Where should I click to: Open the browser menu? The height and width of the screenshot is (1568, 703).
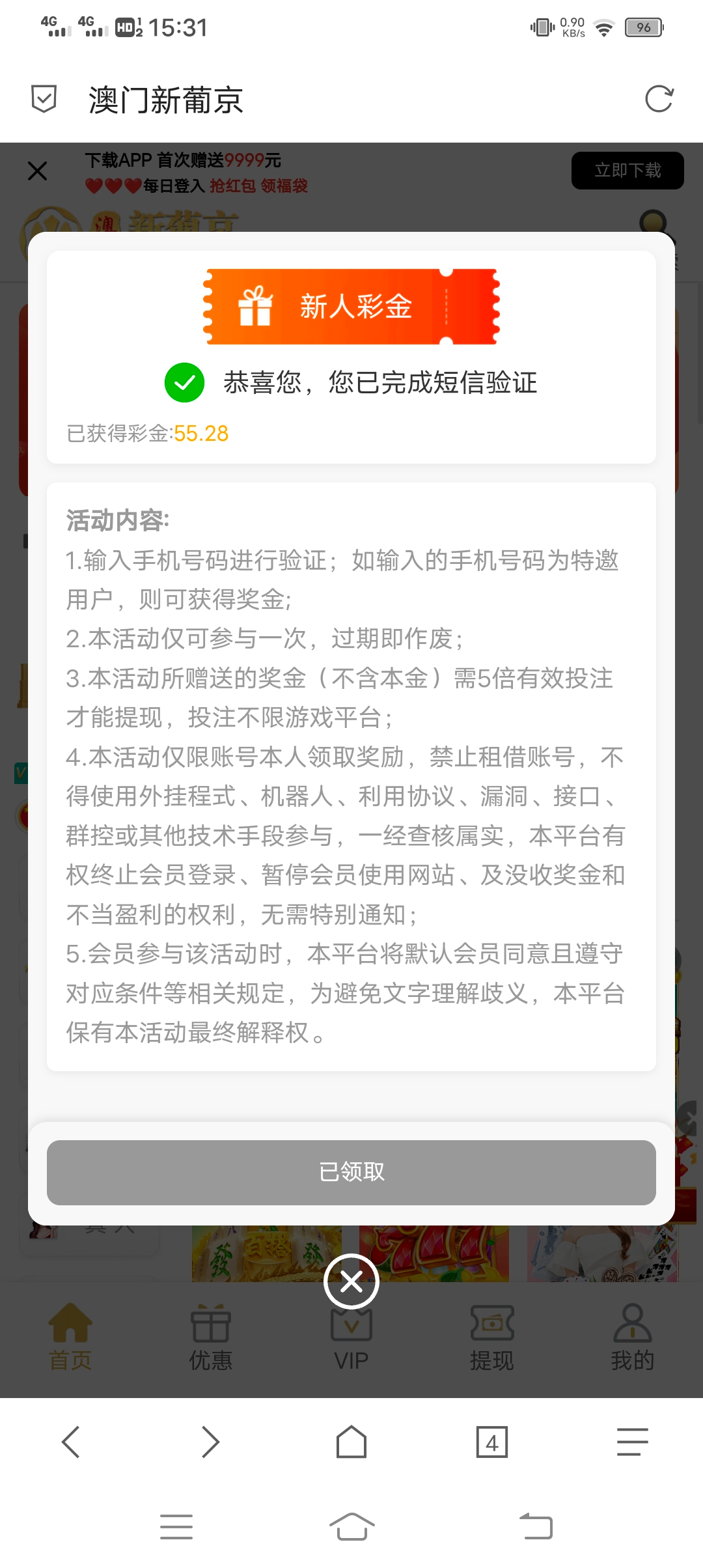click(632, 1442)
